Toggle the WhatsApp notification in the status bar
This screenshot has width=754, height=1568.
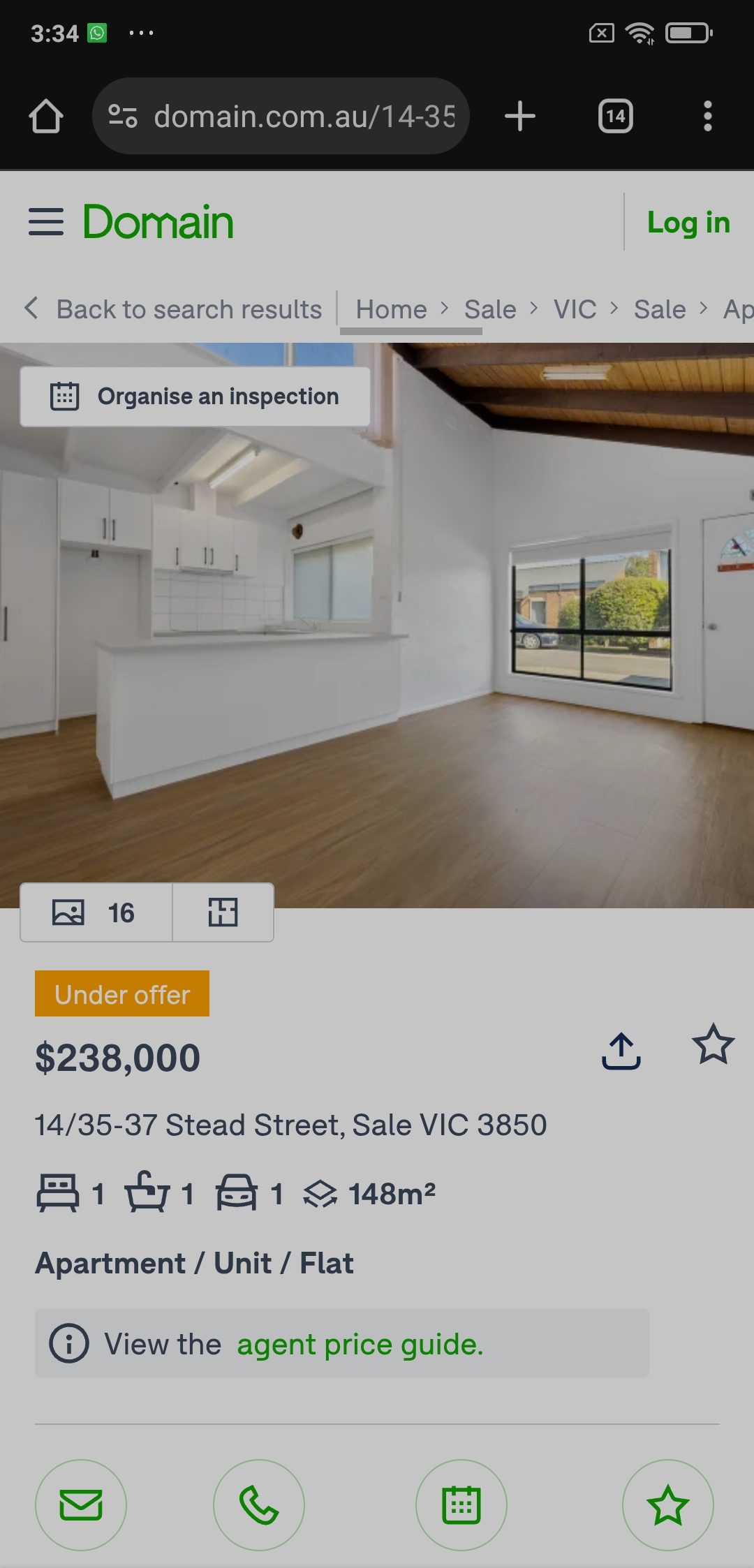pos(96,32)
